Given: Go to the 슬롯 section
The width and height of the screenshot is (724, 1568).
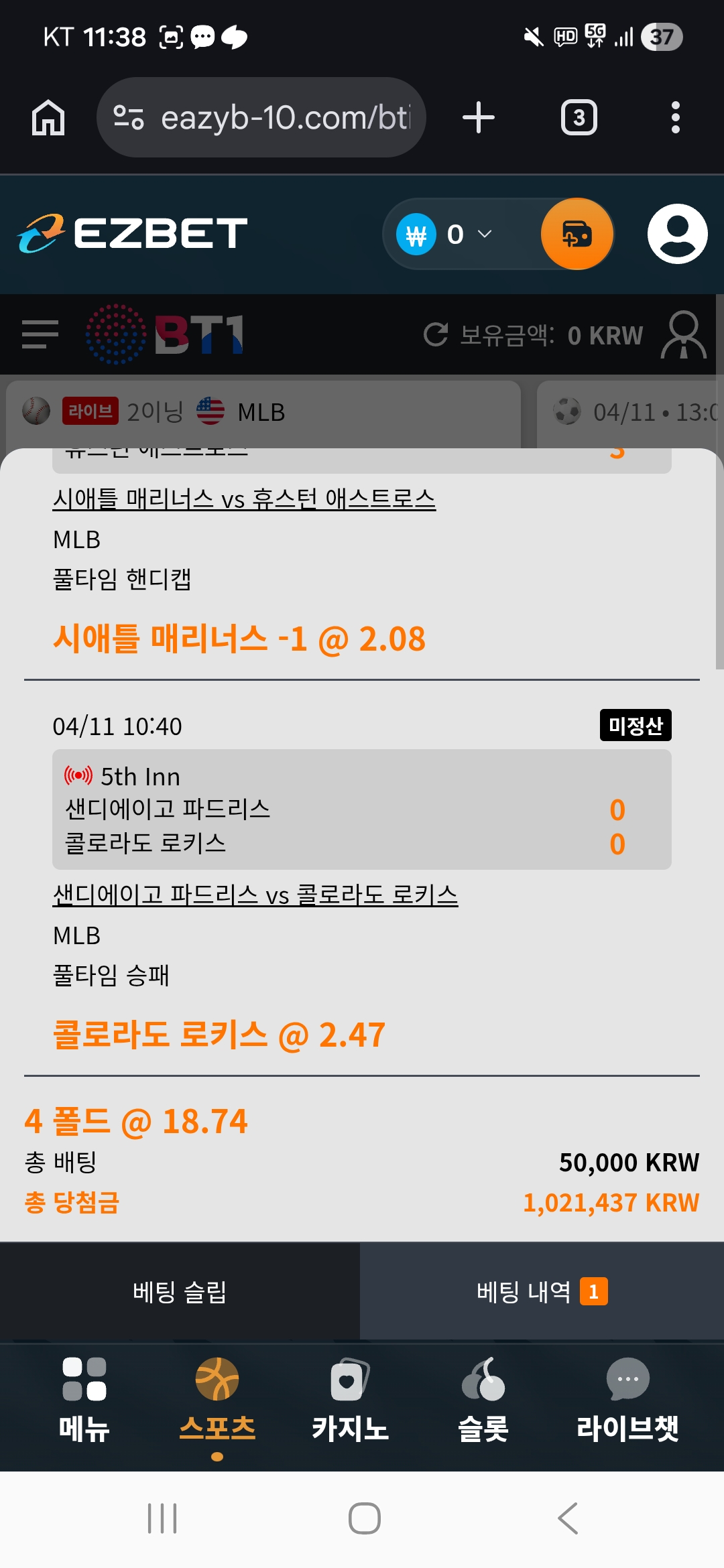Looking at the screenshot, I should click(x=483, y=1399).
